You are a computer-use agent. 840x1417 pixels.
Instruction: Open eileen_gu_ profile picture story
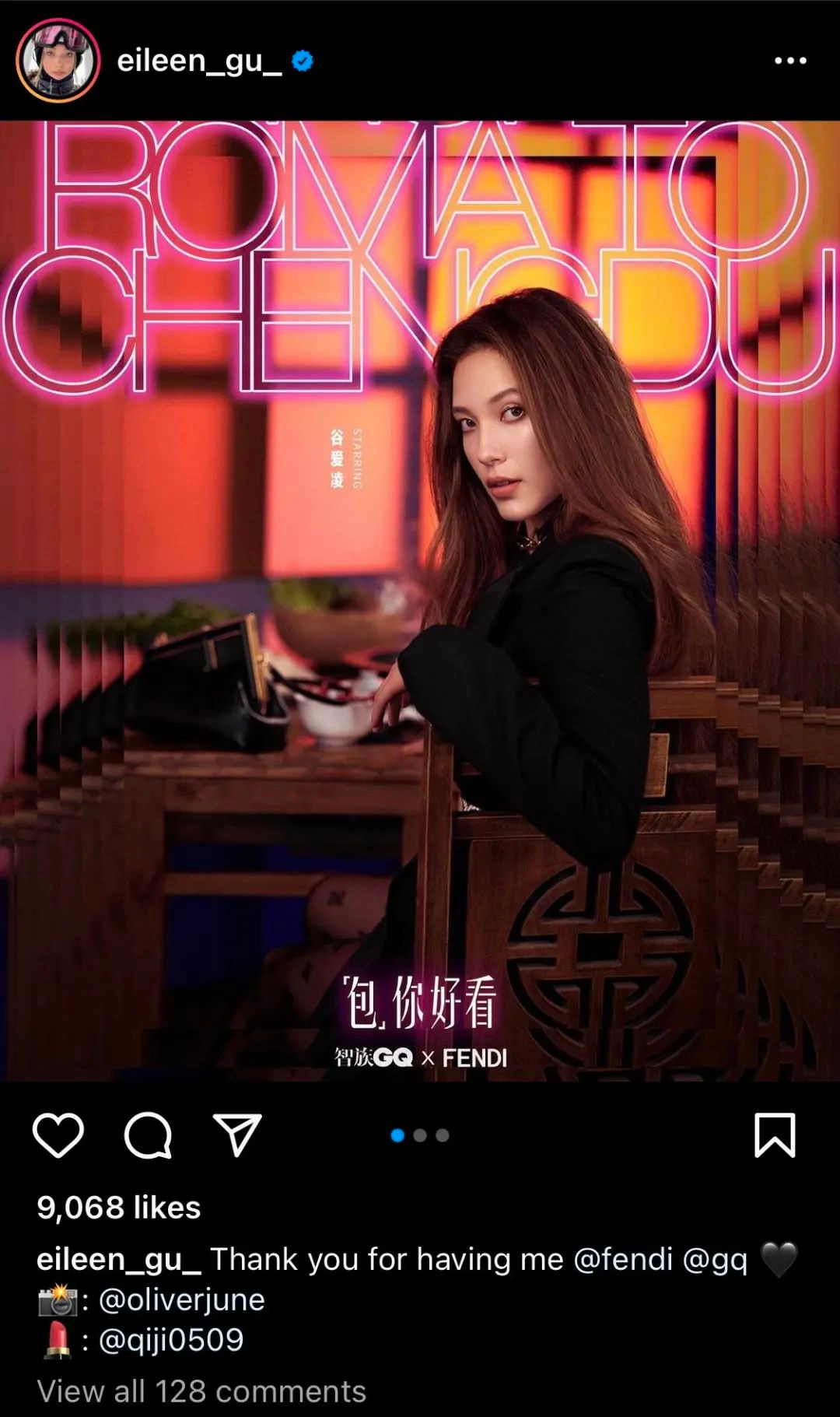[x=58, y=61]
